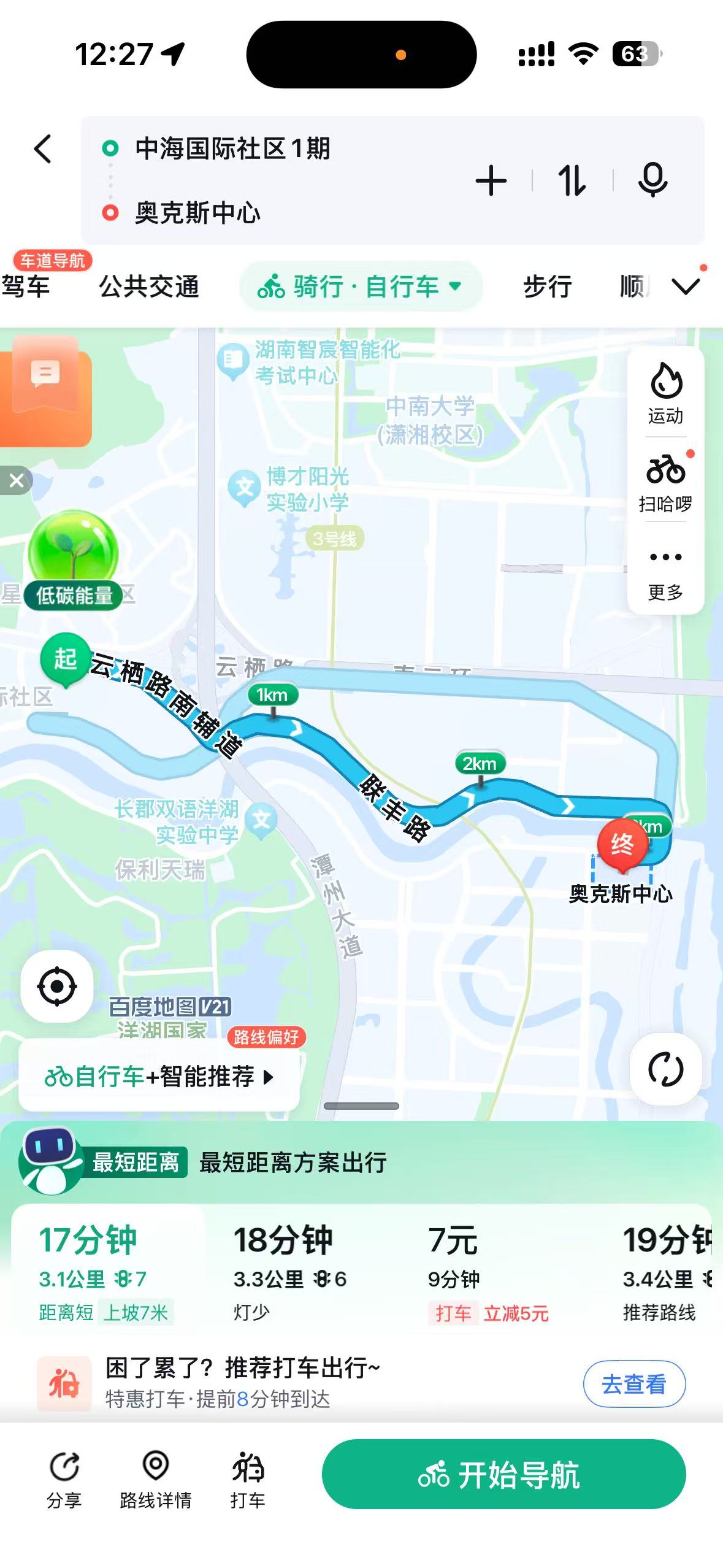This screenshot has width=723, height=1568.
Task: Add a waypoint with the plus icon
Action: pos(491,181)
